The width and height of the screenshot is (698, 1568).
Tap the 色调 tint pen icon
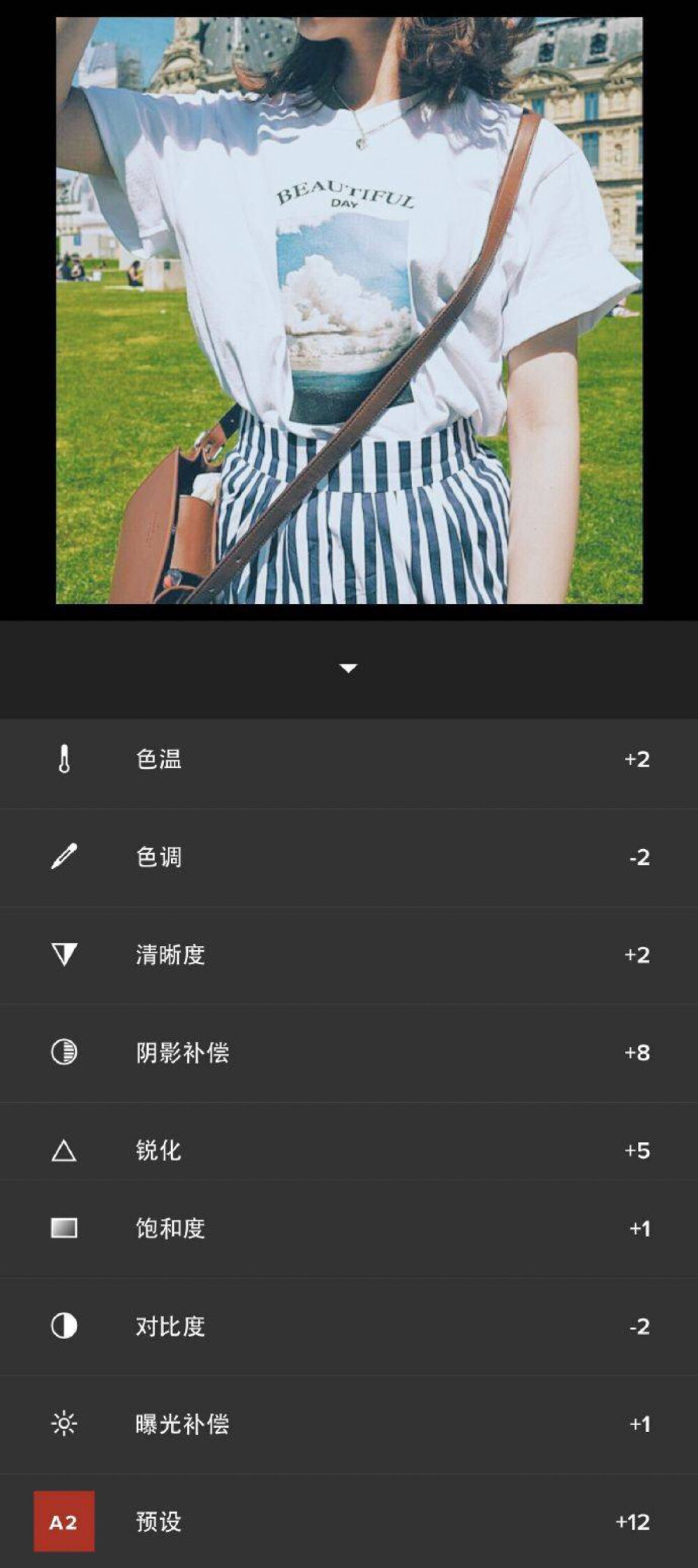(x=63, y=857)
